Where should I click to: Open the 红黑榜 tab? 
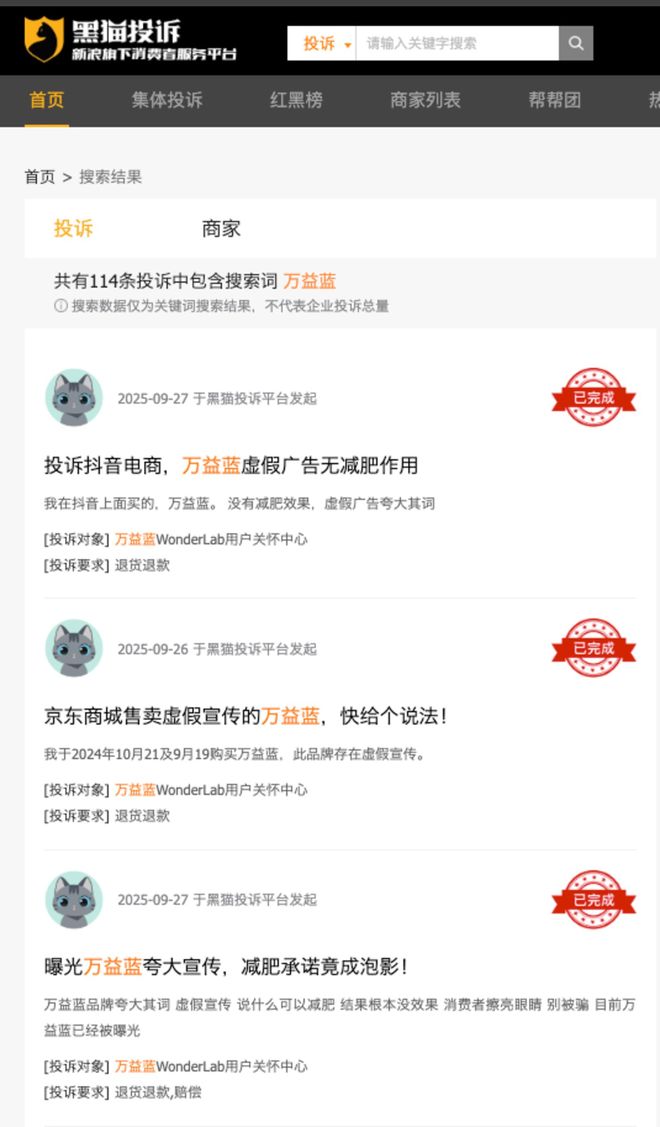[x=296, y=100]
